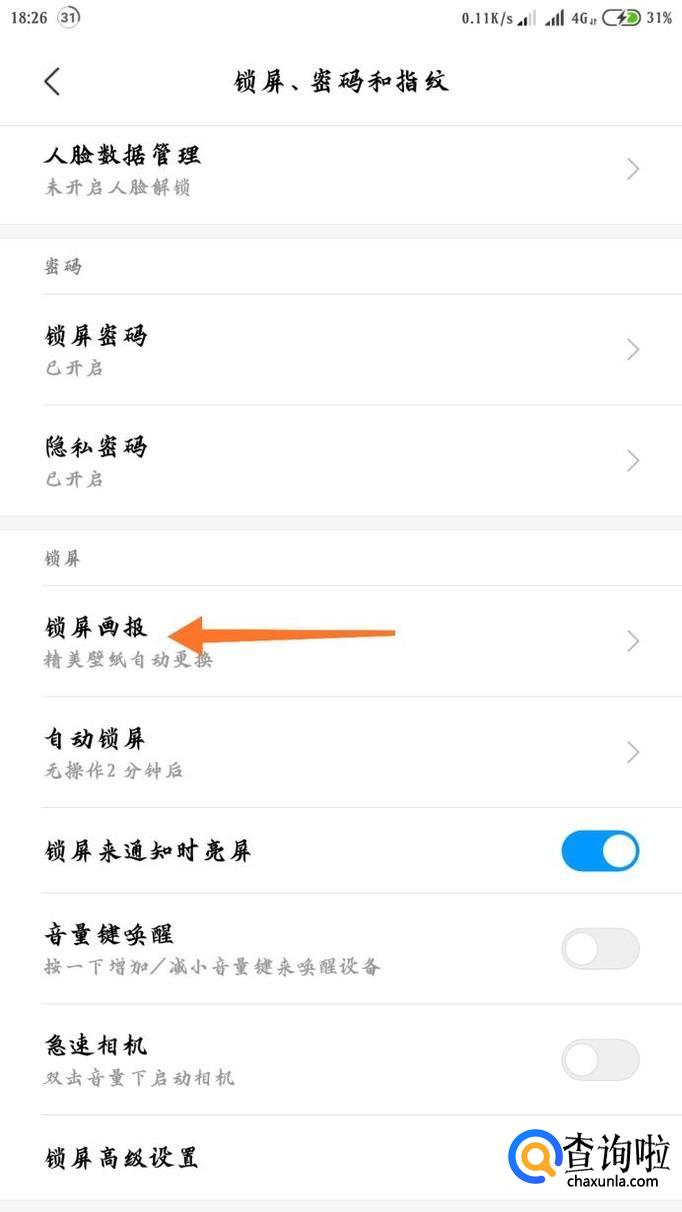
Task: Open 隐私密码 settings
Action: pos(340,460)
